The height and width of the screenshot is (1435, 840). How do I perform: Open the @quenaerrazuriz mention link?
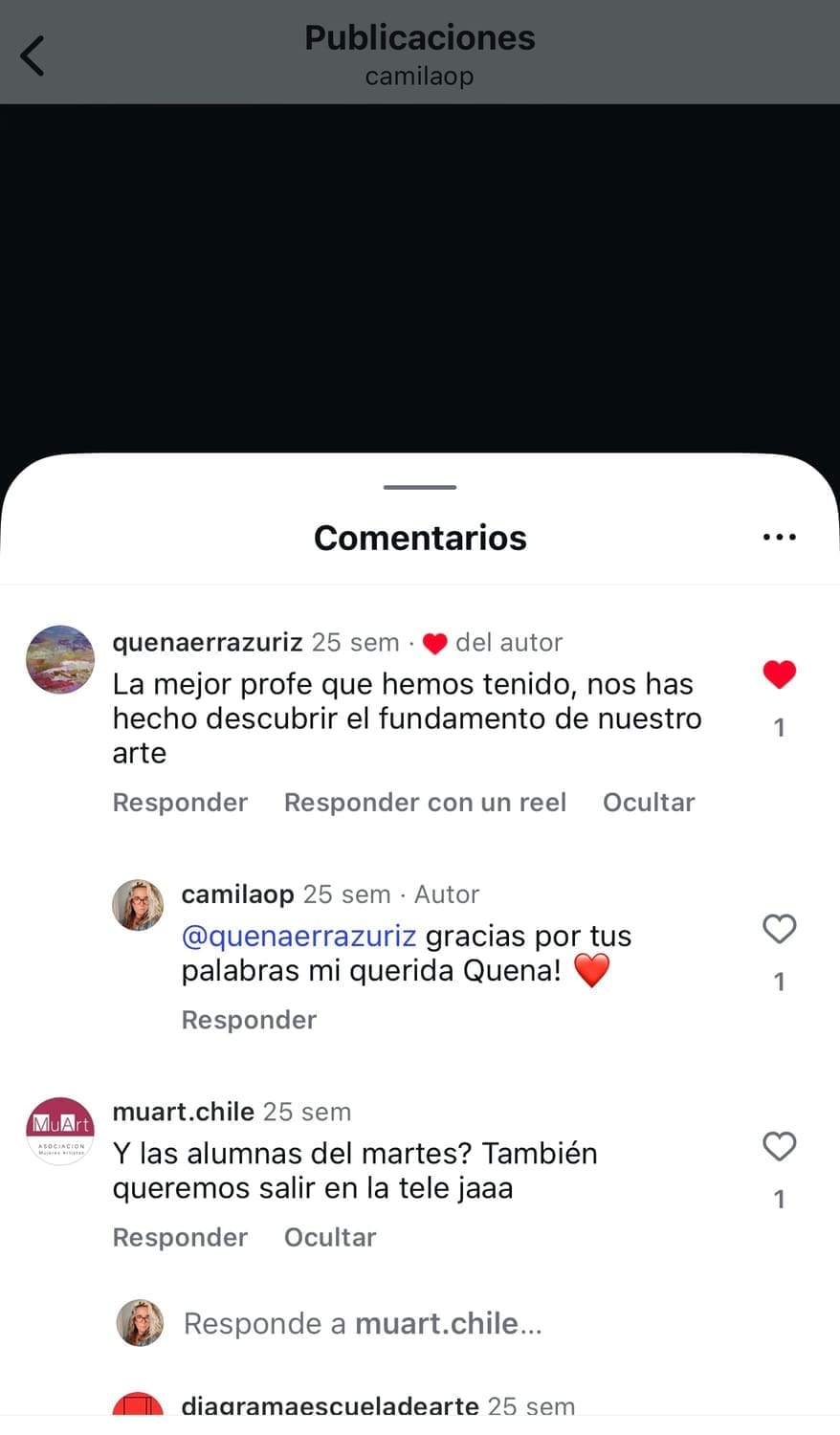pyautogui.click(x=298, y=936)
